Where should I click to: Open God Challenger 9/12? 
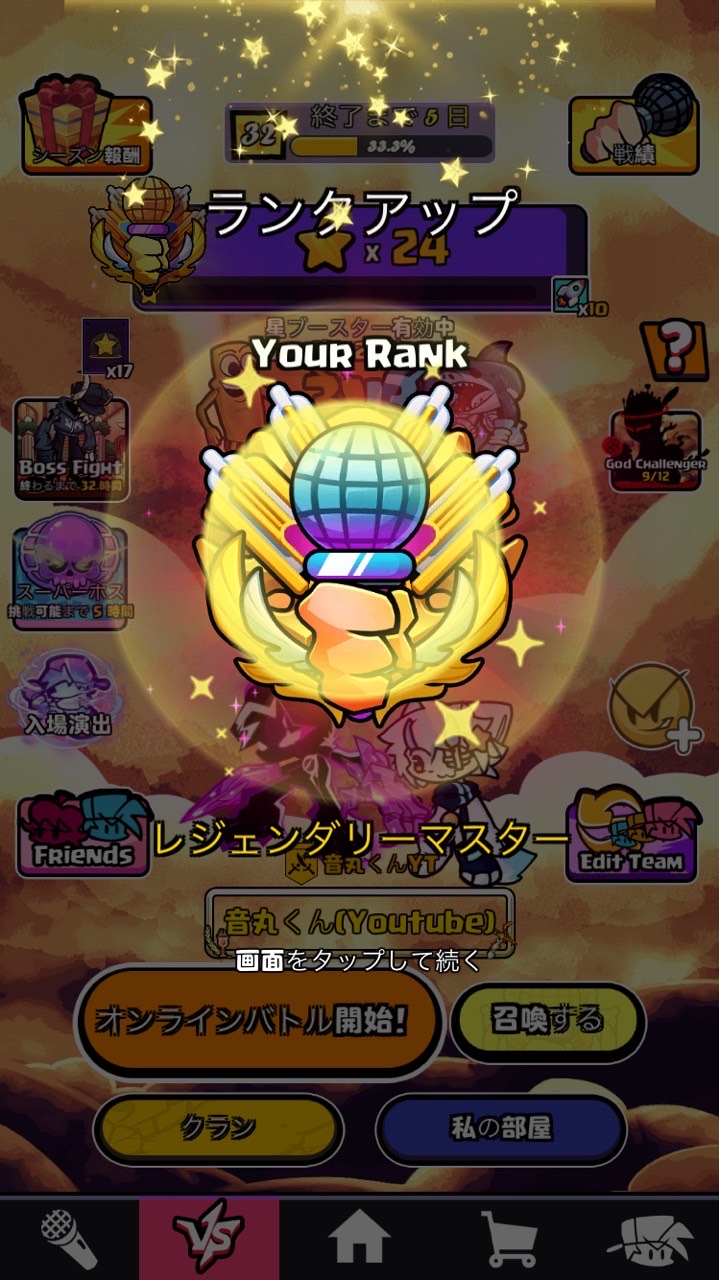[655, 449]
